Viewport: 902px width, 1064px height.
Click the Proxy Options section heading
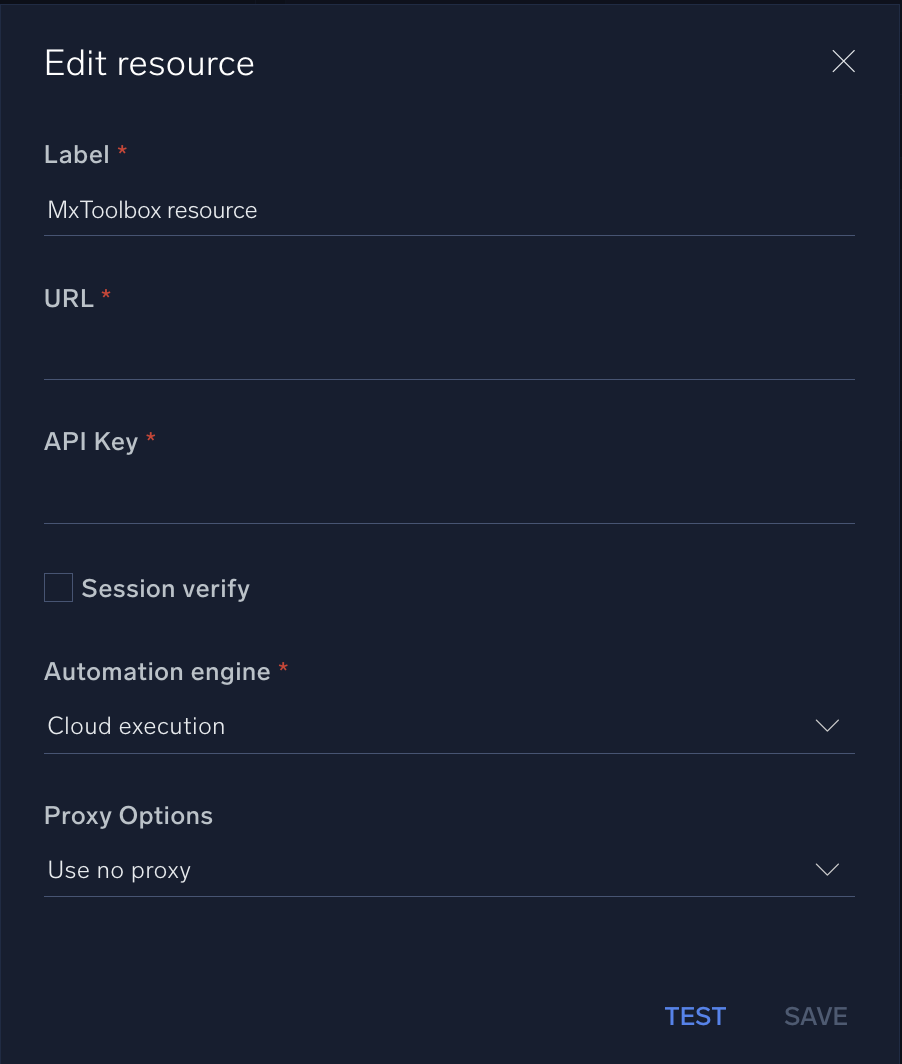128,815
